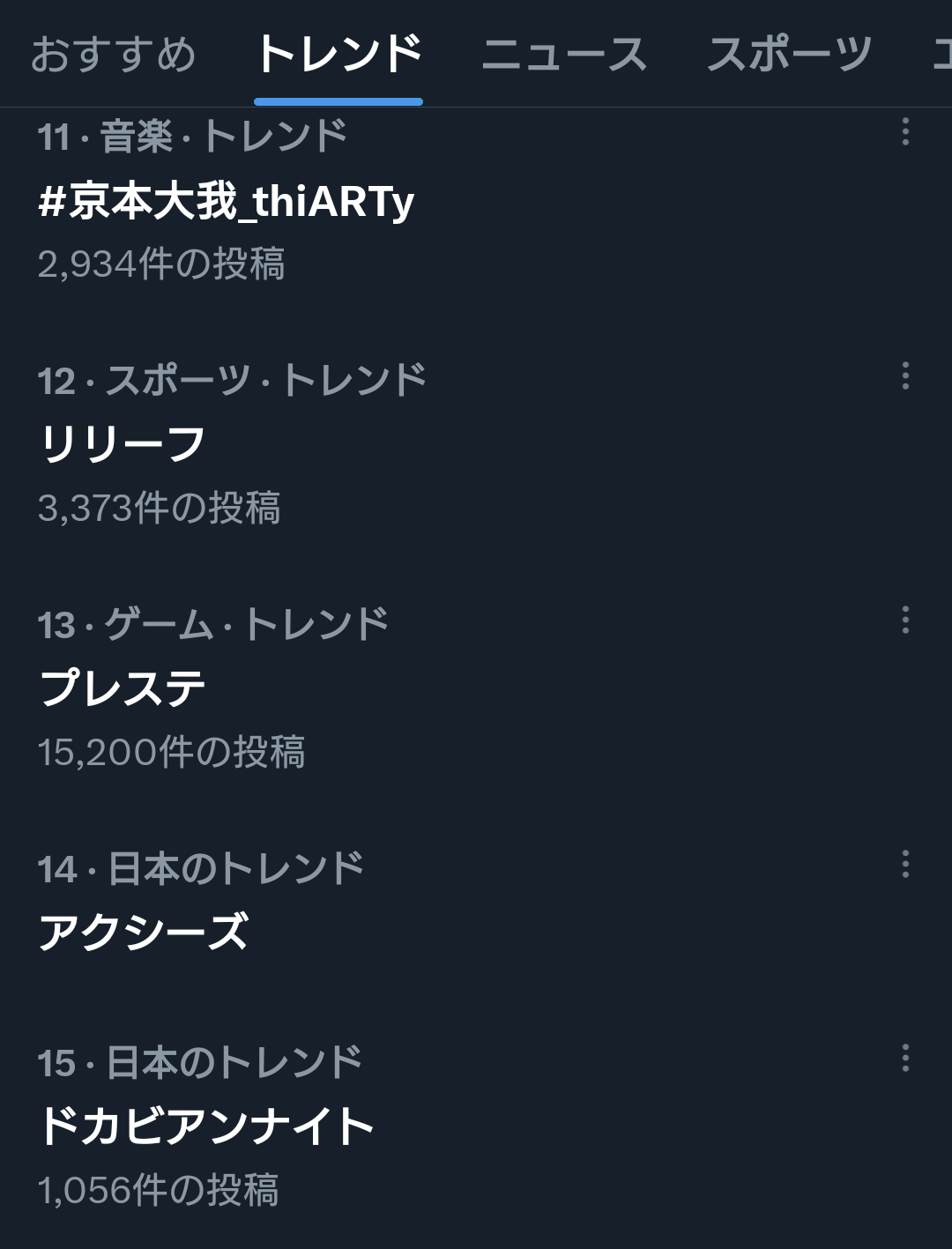View the プレステ trend posts
This screenshot has height=1249, width=952.
(x=123, y=688)
